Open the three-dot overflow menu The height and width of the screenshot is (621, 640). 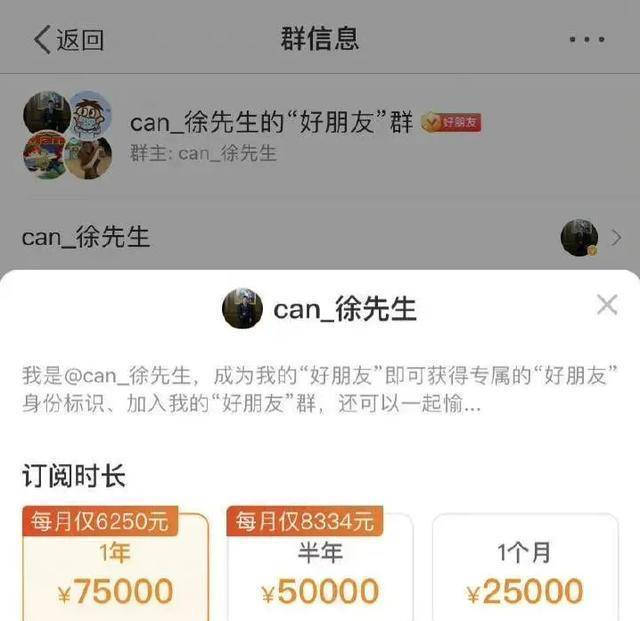pos(587,40)
